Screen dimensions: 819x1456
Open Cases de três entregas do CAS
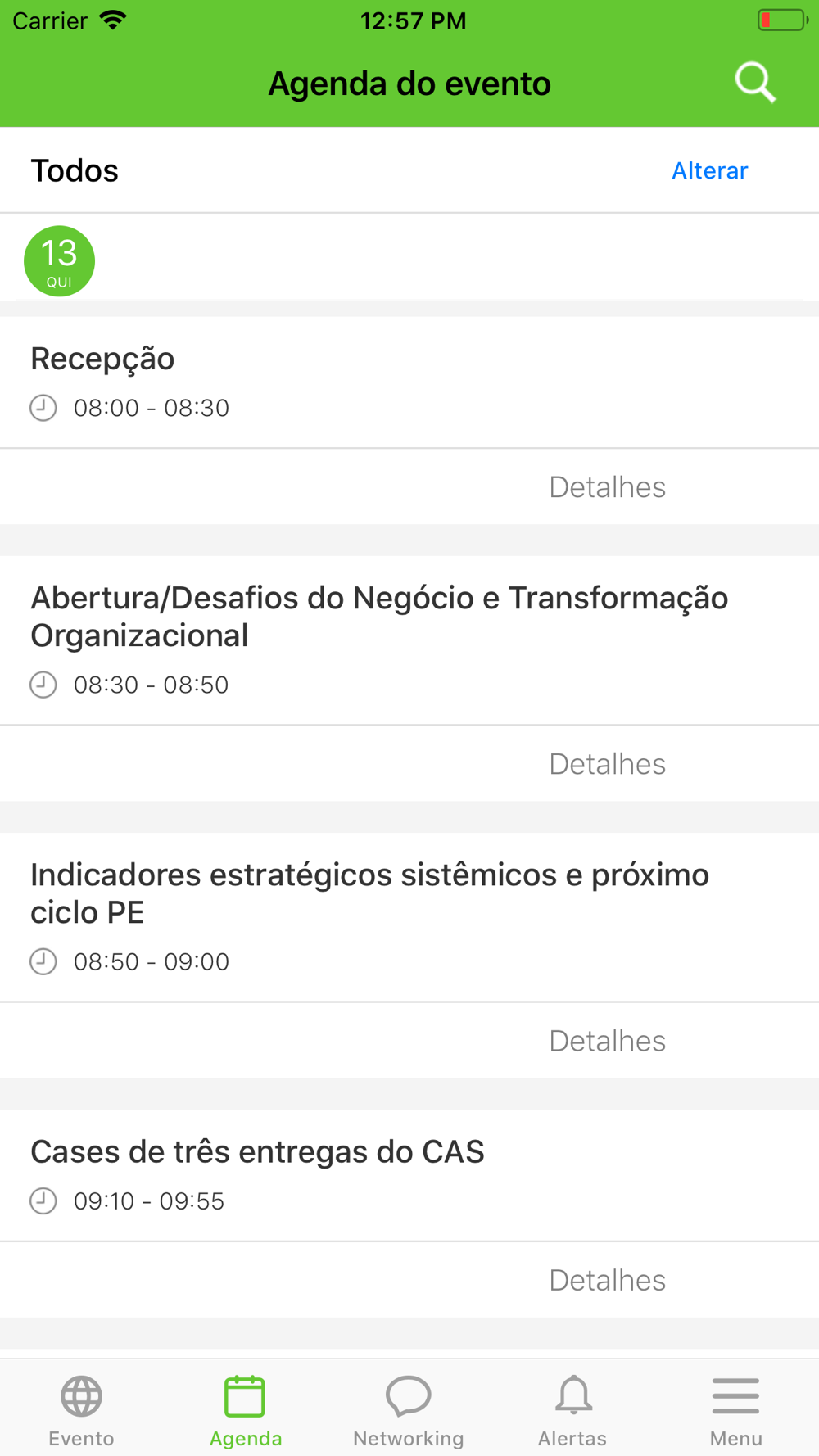pos(257,1152)
